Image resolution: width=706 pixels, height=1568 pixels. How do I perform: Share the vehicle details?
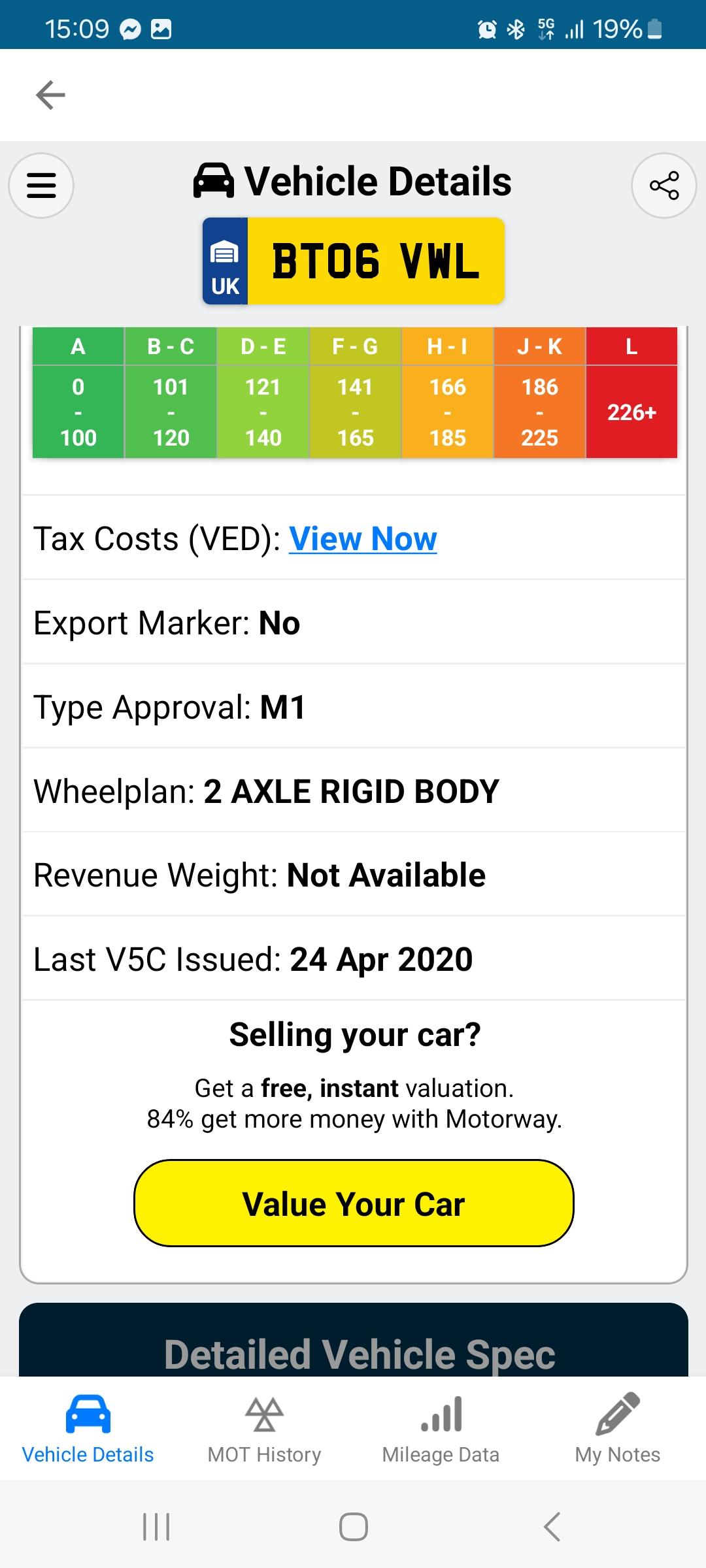(x=664, y=186)
